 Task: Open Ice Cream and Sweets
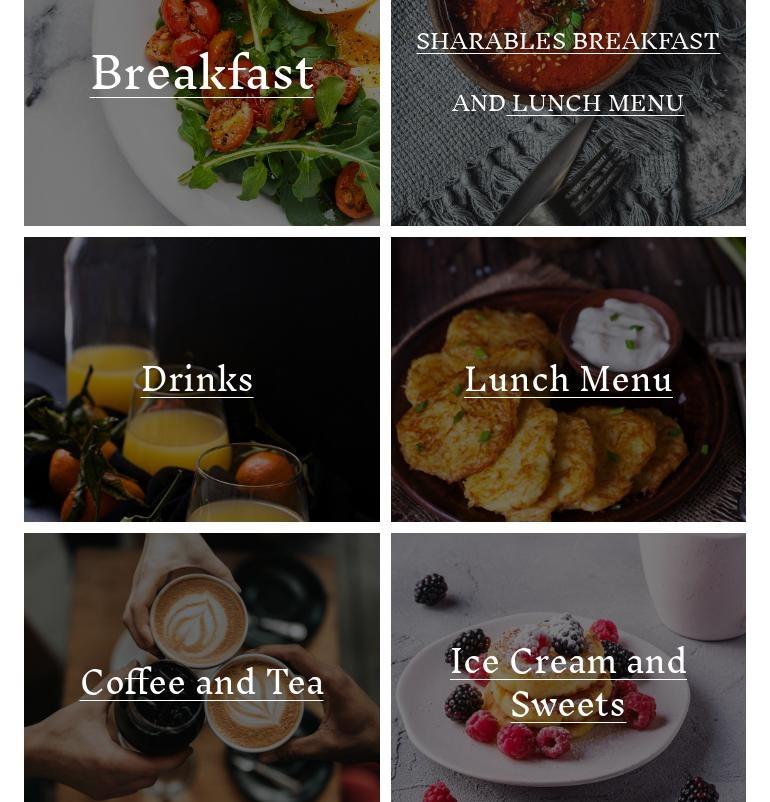(x=568, y=682)
